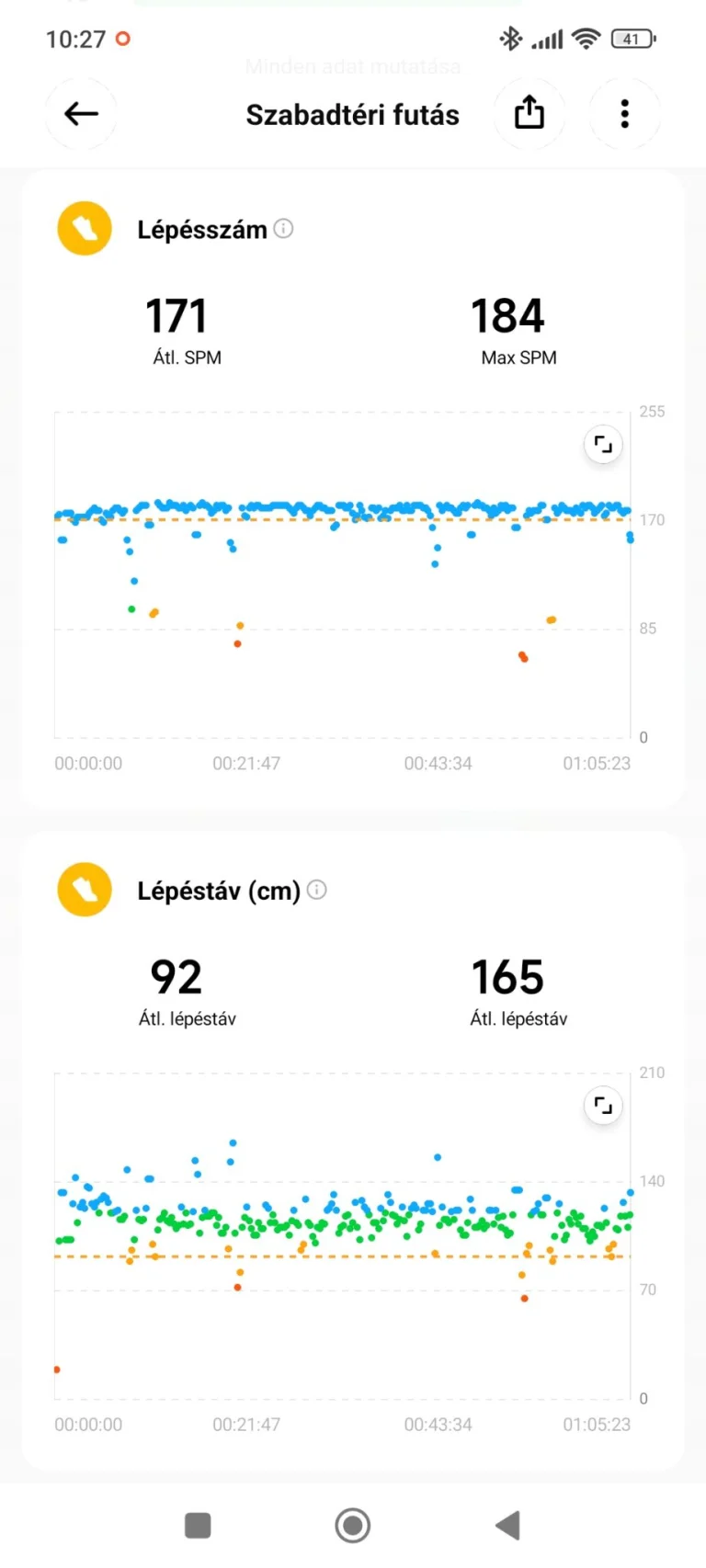The height and width of the screenshot is (1568, 706).
Task: Tap the clock showing 10:27
Action: coord(76,39)
